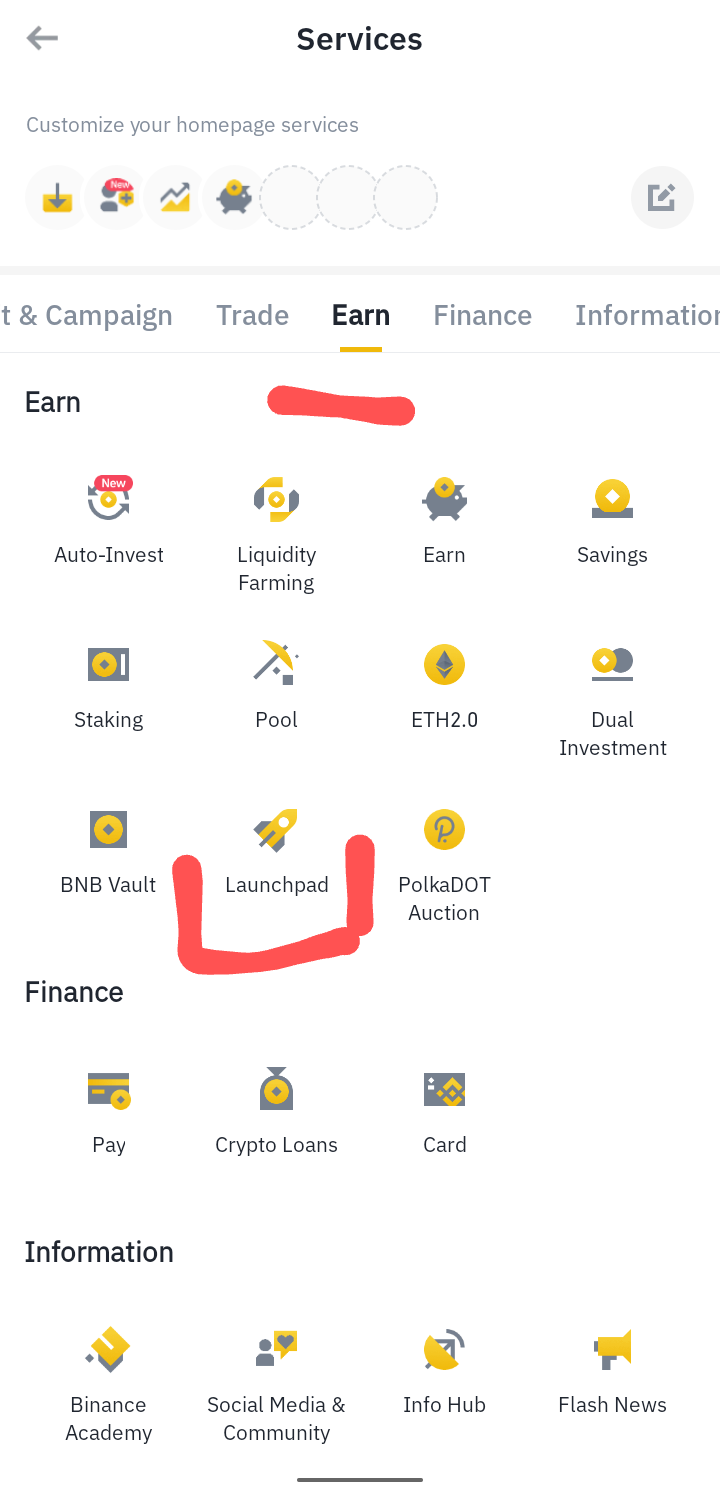This screenshot has height=1493, width=720.
Task: Open Binance Academy
Action: [109, 1385]
